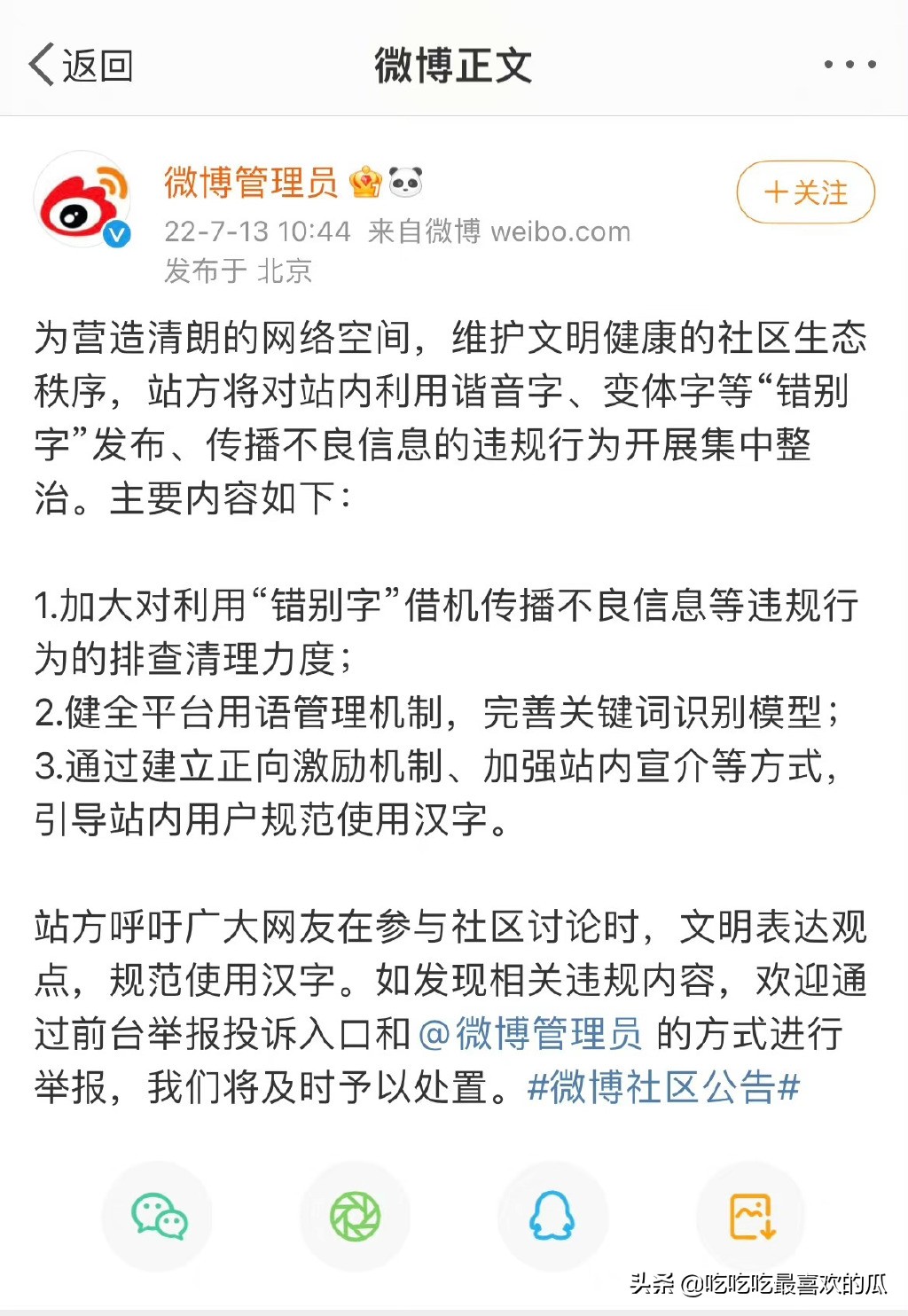Click the post timestamp 22-7-13 10:44
The height and width of the screenshot is (1316, 908).
(257, 231)
